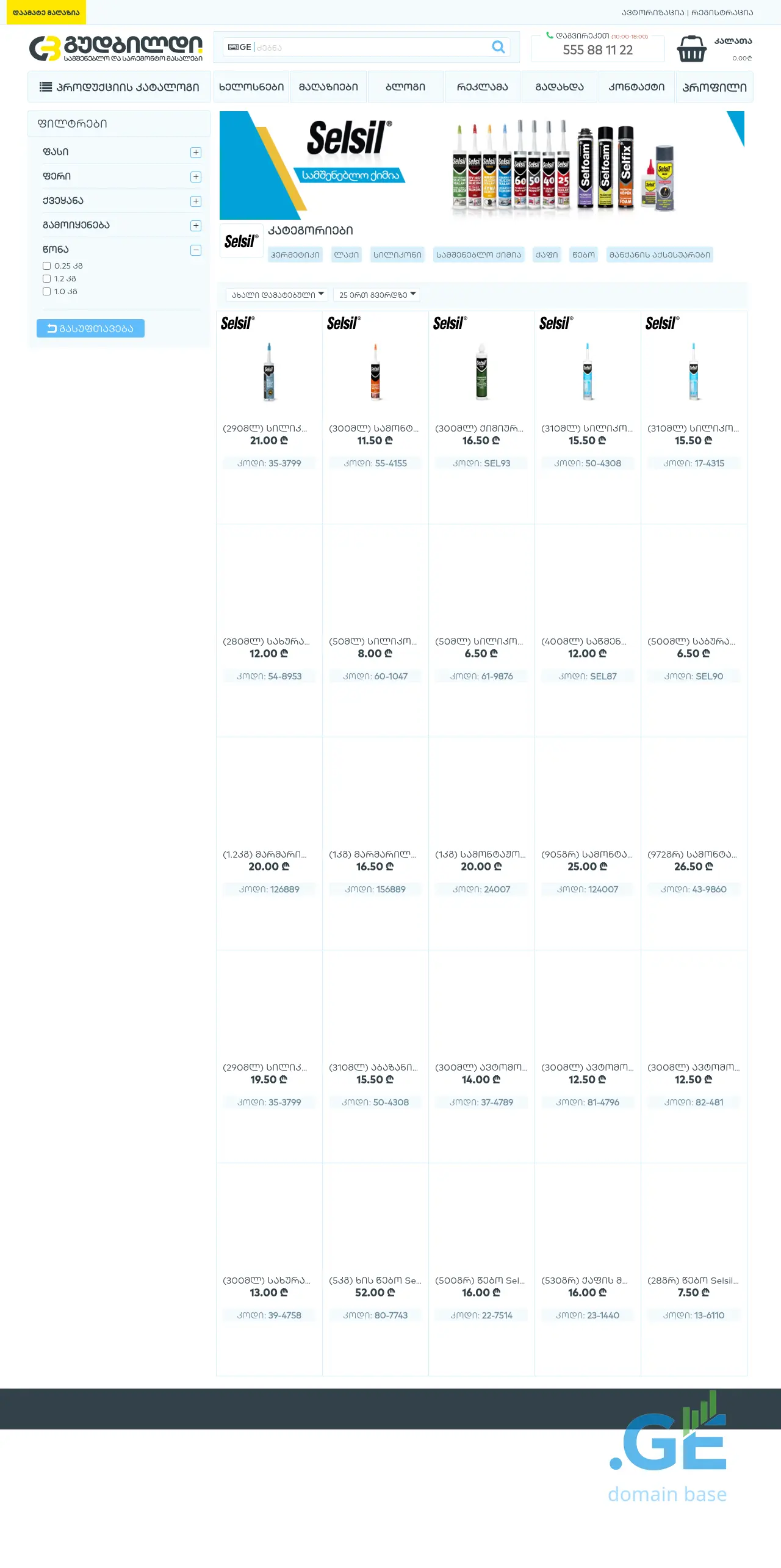Expand the ქვეყანა filter
Viewport: 781px width, 1568px height.
[196, 201]
